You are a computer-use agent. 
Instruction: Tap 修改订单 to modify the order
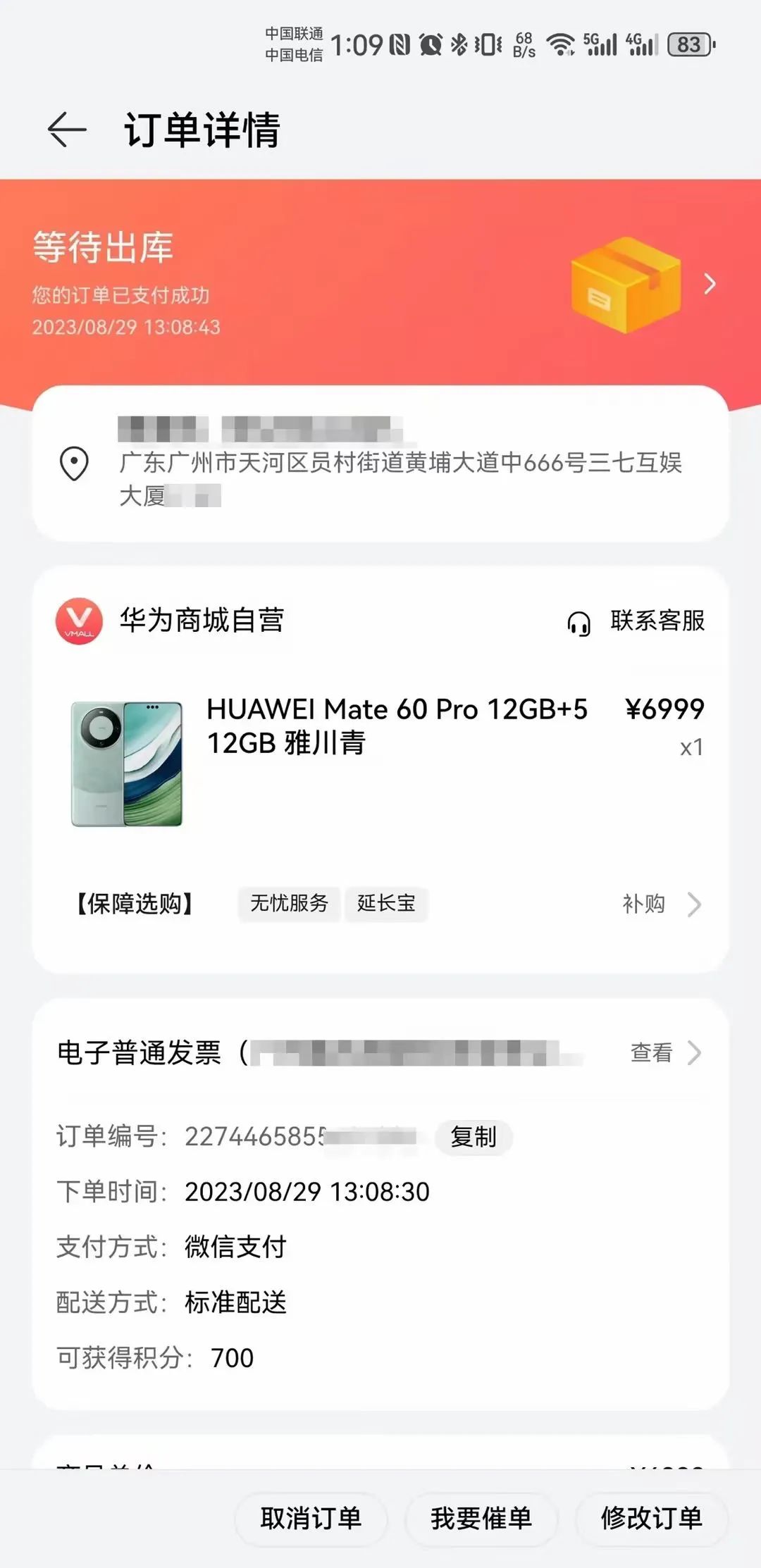pyautogui.click(x=652, y=1519)
